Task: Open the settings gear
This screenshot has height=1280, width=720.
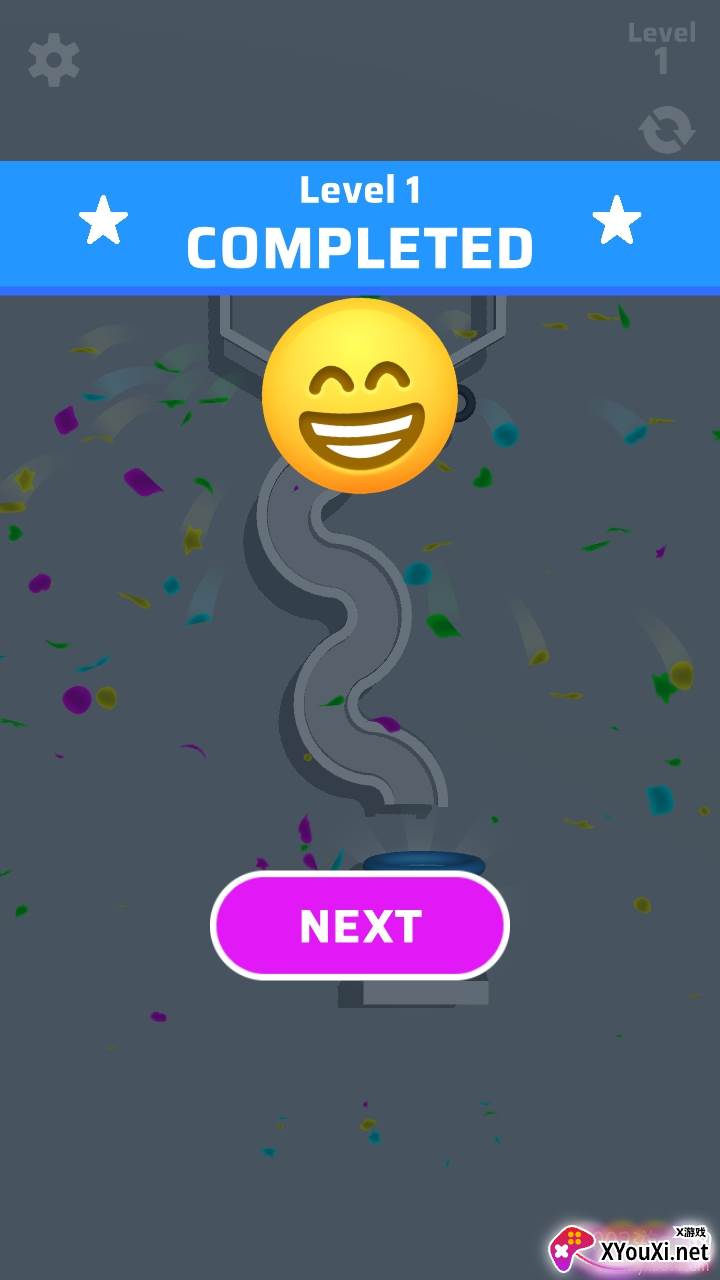Action: [x=53, y=60]
